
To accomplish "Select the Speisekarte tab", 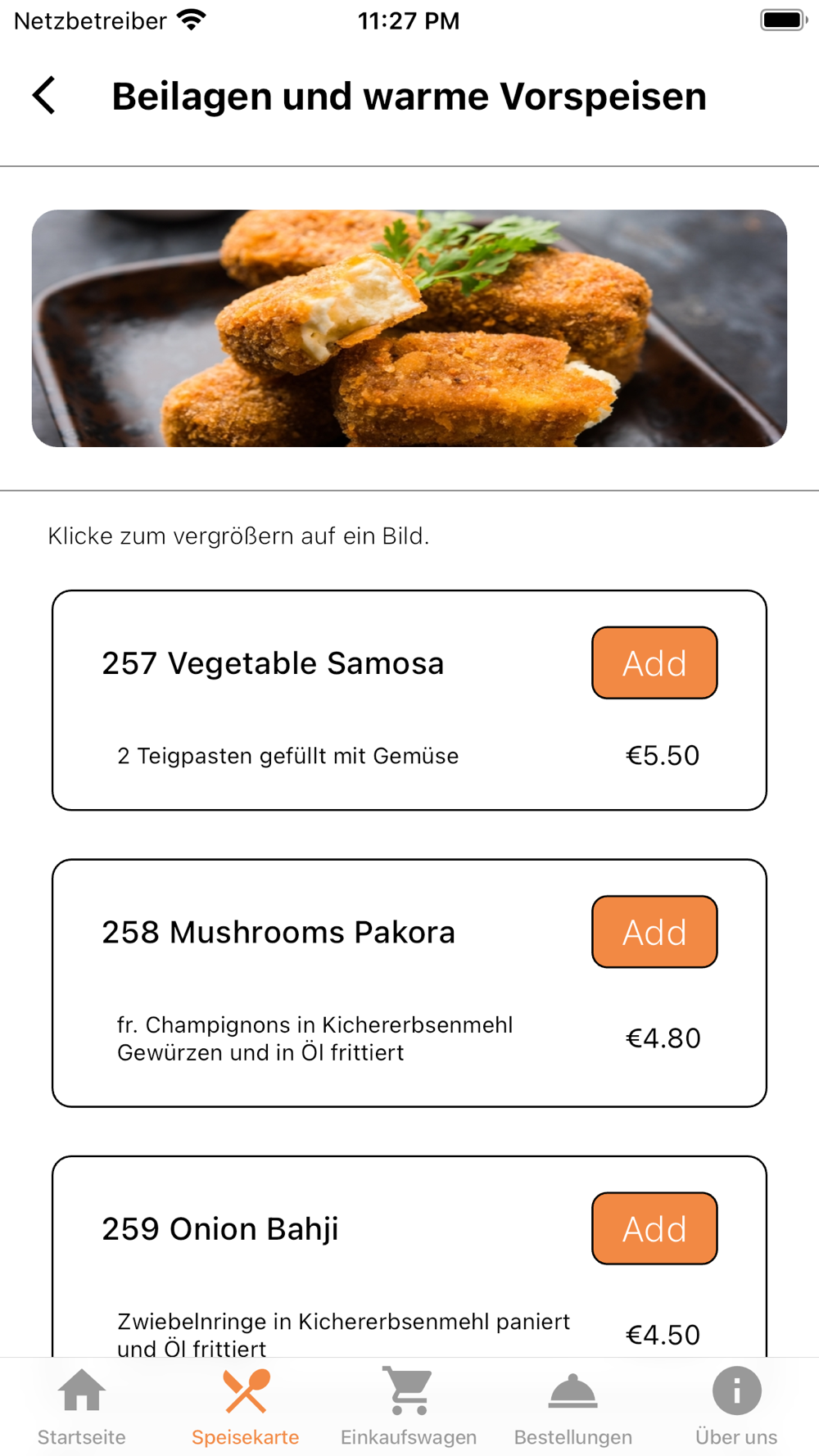I will tap(246, 1407).
